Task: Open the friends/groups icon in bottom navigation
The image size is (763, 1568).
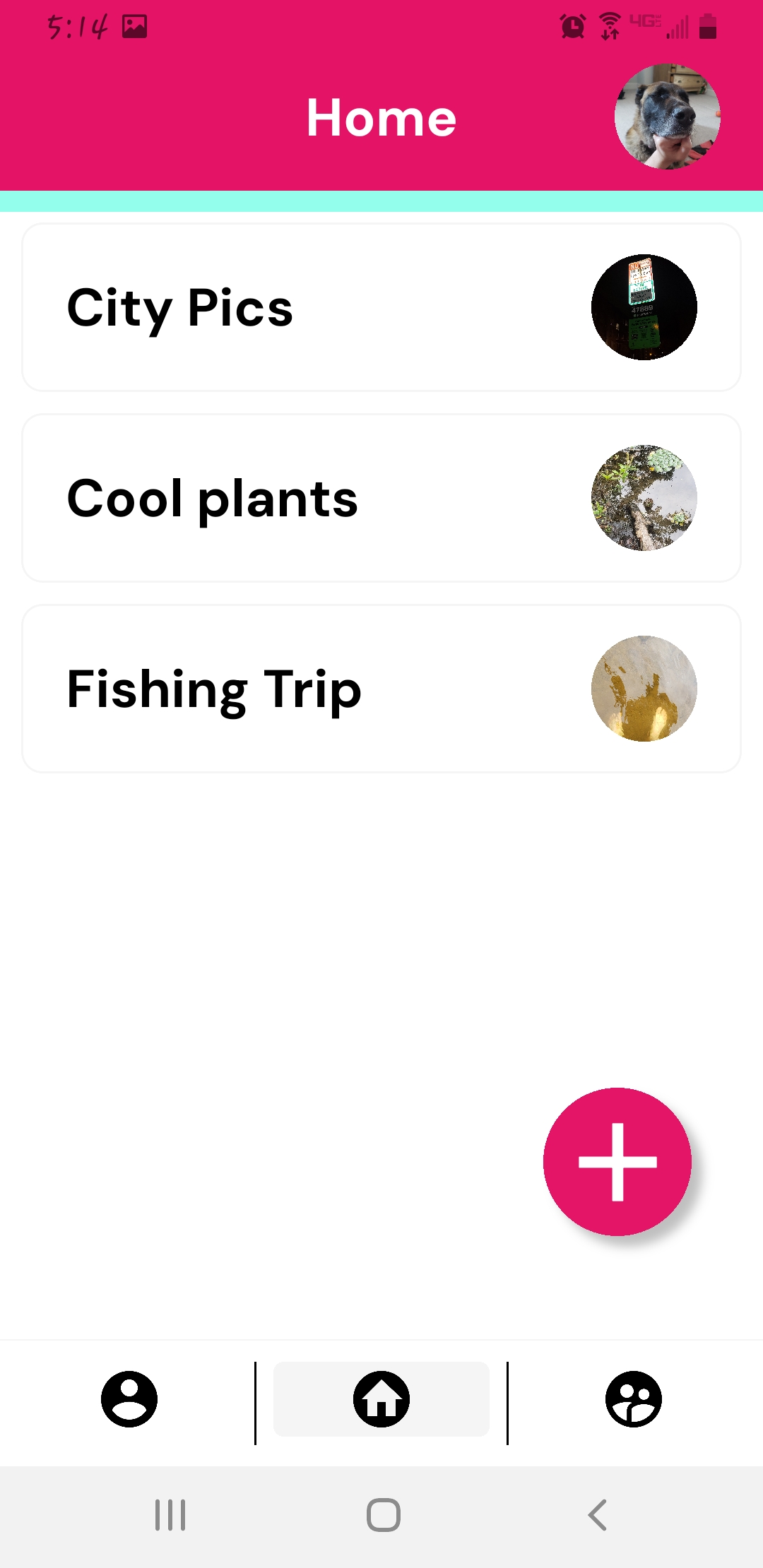Action: click(x=632, y=1398)
